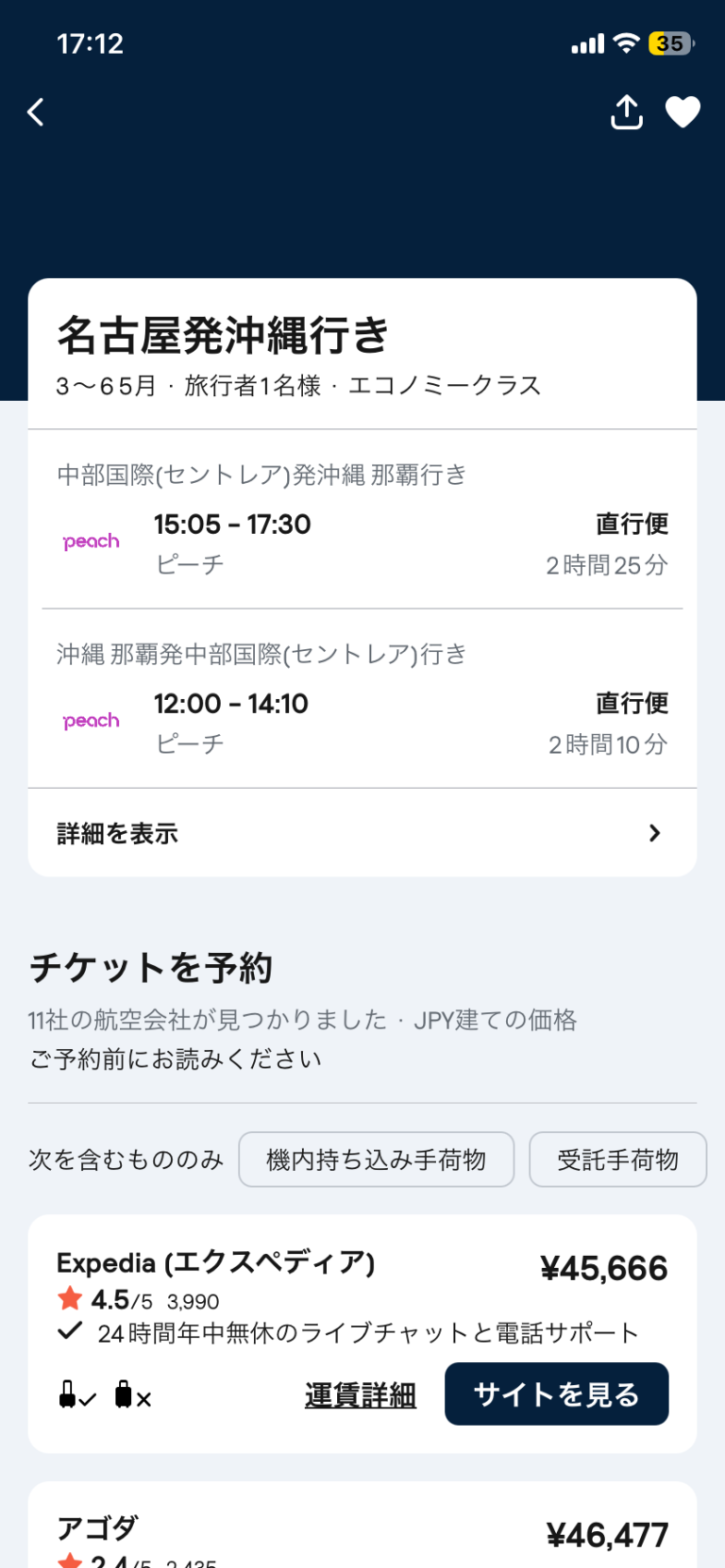Select the 受託手荷物 filter chip
The width and height of the screenshot is (725, 1568).
pyautogui.click(x=617, y=1159)
